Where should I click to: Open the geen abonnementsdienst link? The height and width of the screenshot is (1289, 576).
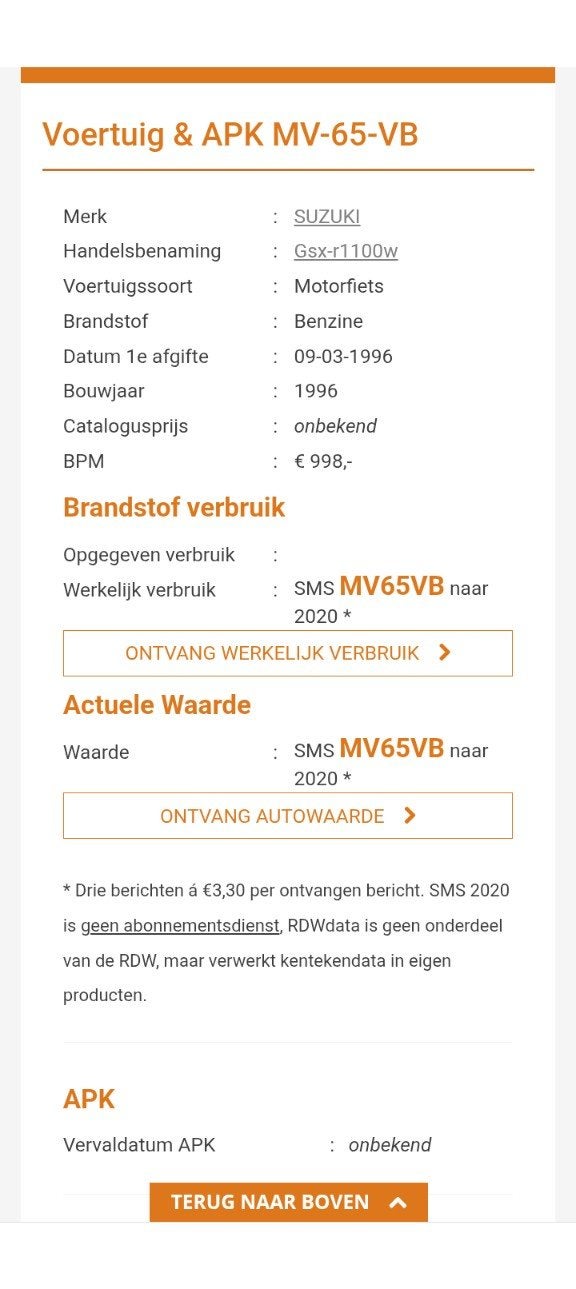coord(179,926)
